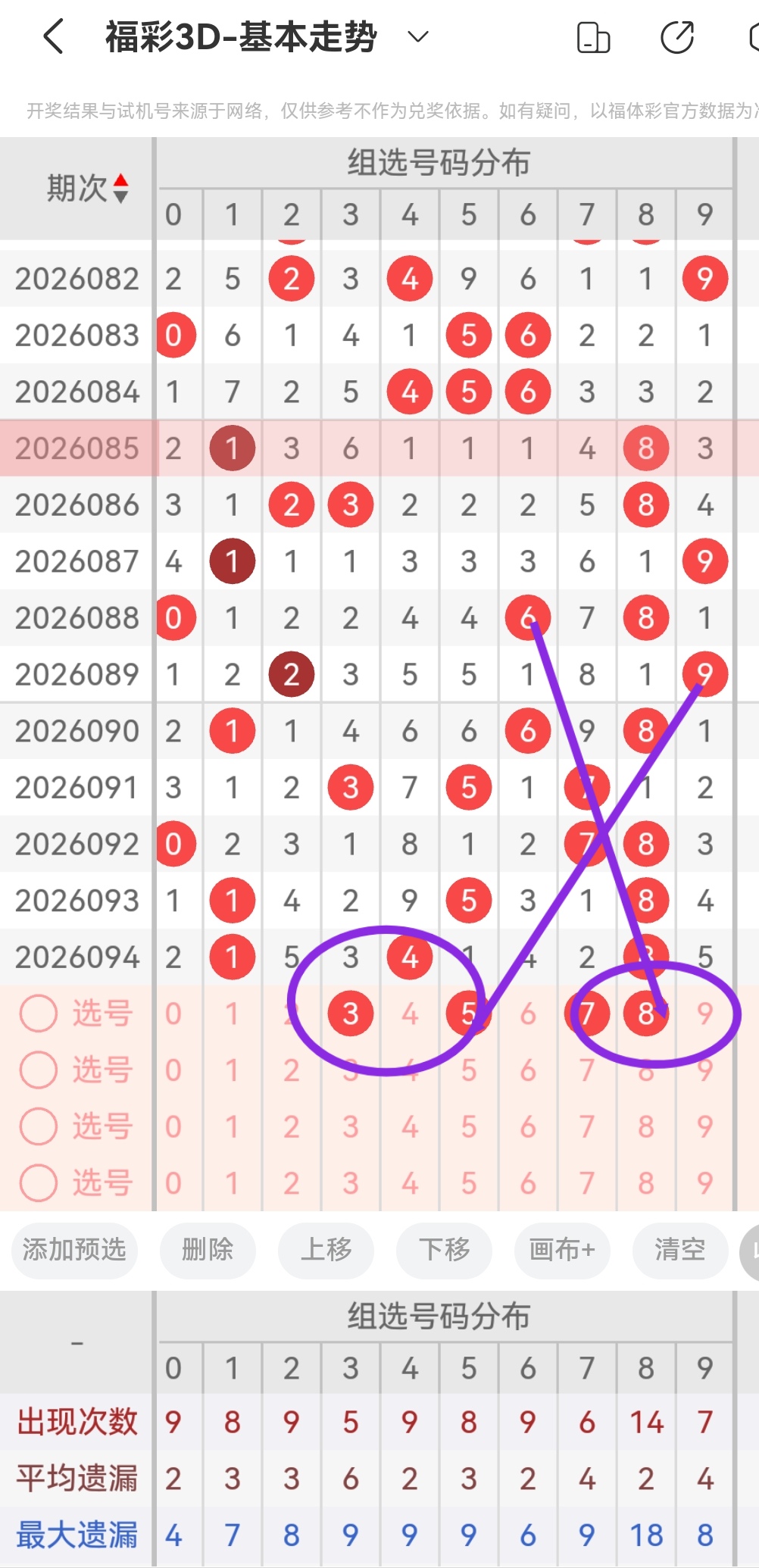Select the first 选号 row circle
The width and height of the screenshot is (759, 1568).
tap(38, 1013)
